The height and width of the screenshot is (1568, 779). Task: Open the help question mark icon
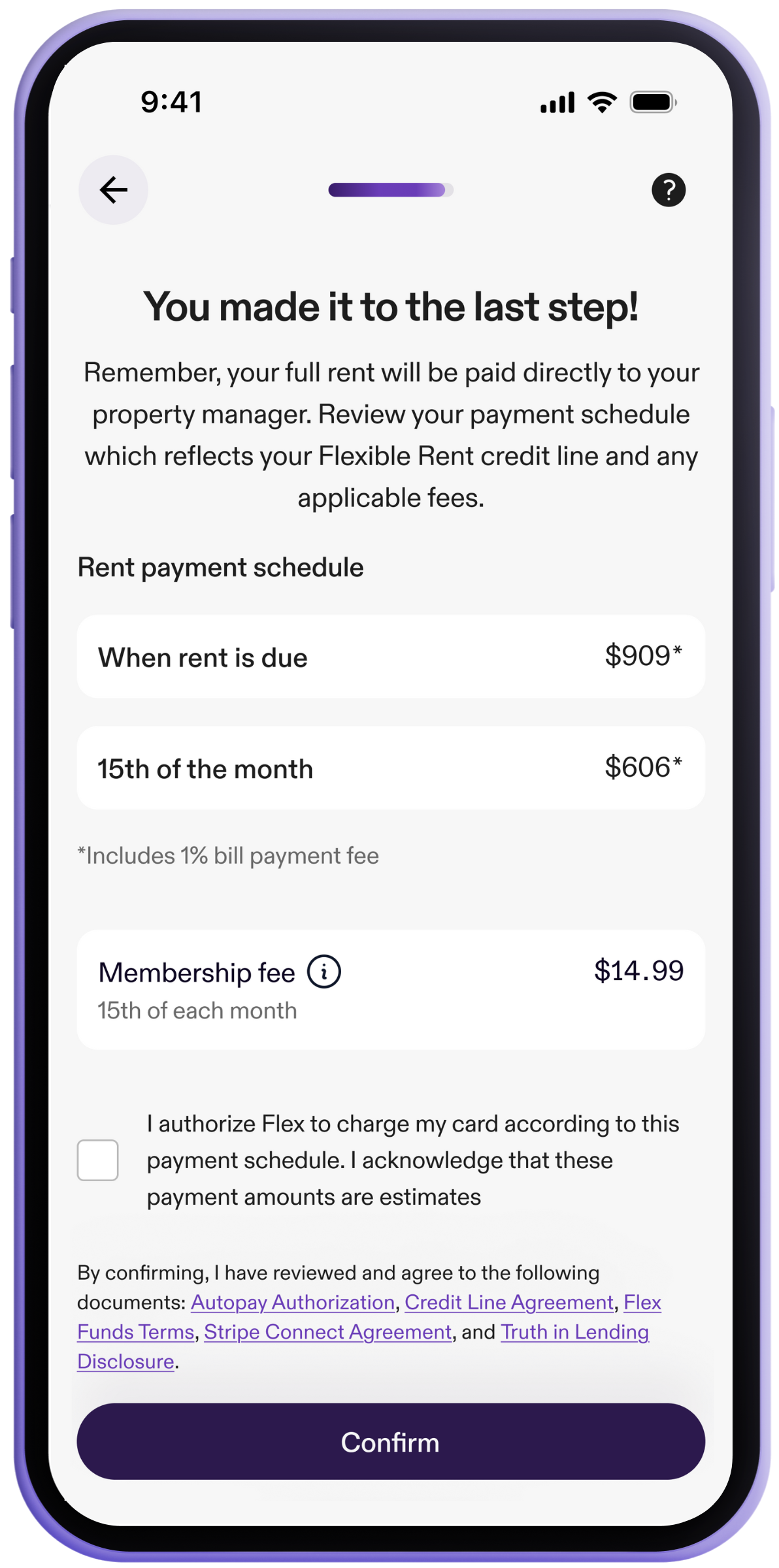(x=668, y=190)
